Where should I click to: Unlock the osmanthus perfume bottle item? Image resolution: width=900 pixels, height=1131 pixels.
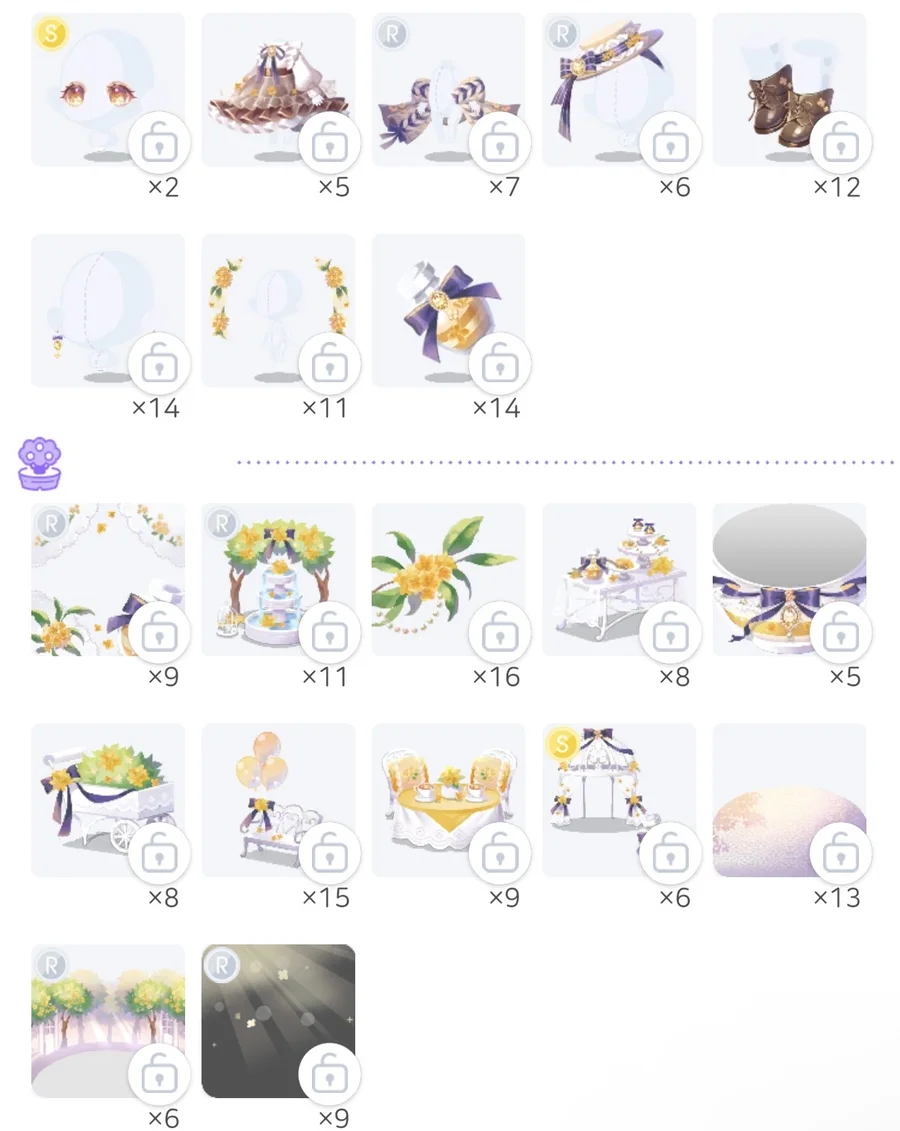coord(500,364)
